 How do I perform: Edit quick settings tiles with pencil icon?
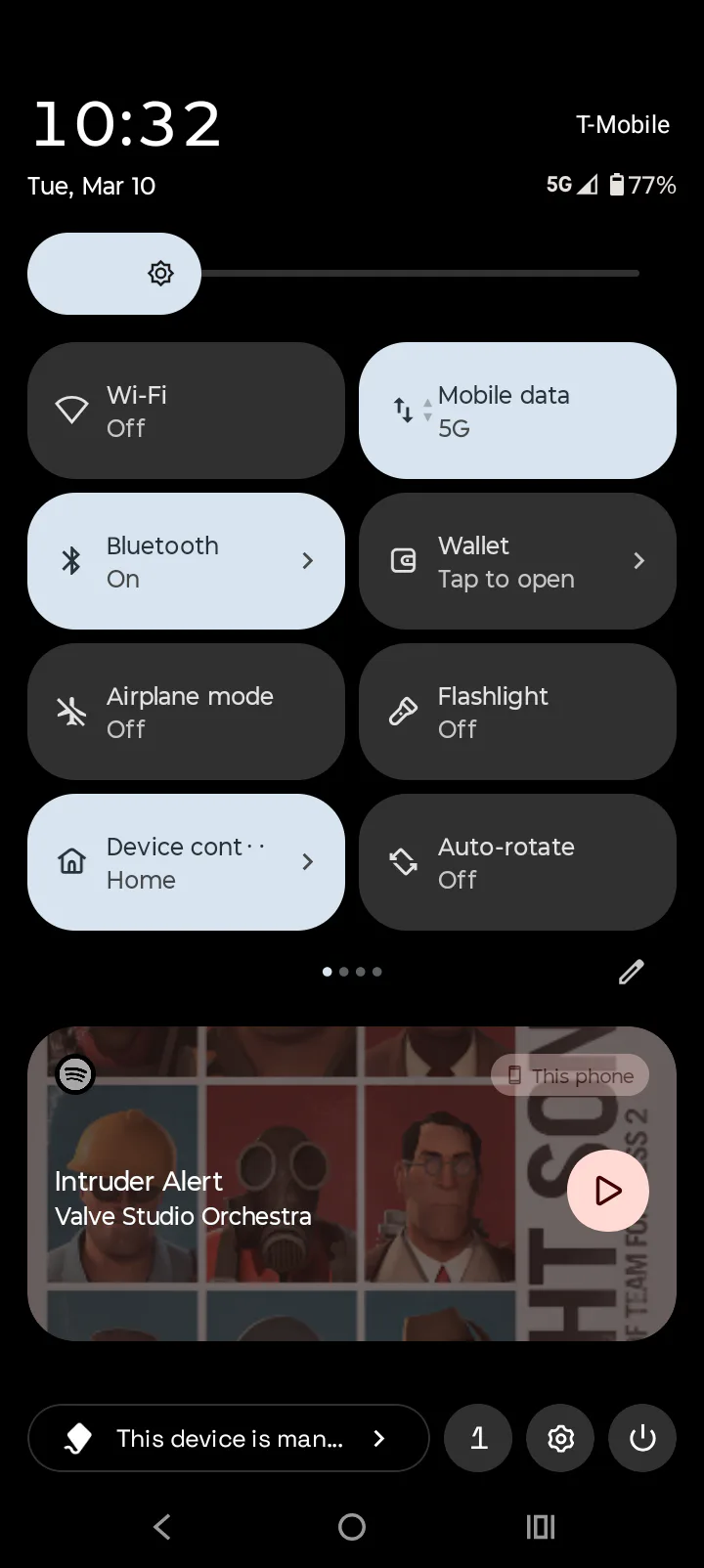coord(632,972)
